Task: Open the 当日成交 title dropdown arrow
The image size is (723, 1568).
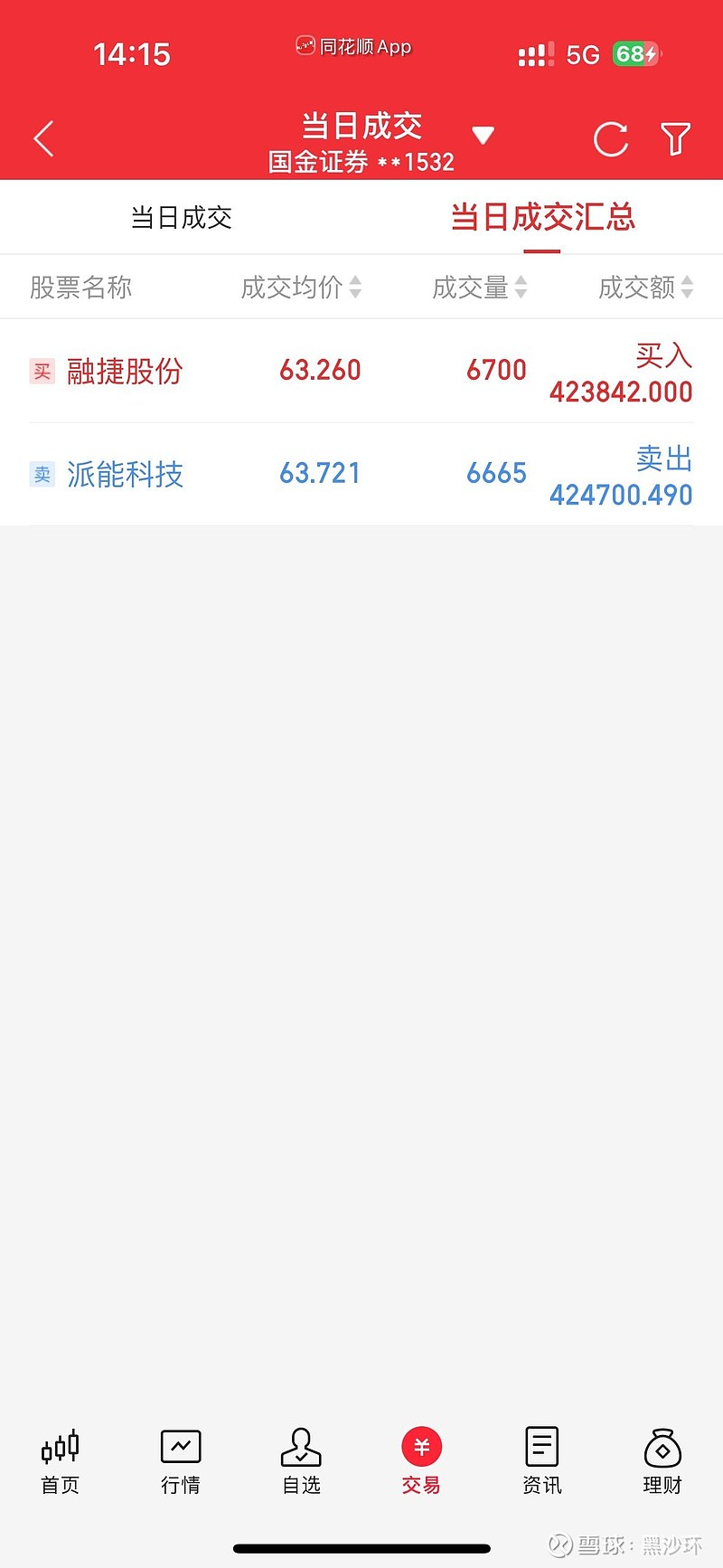Action: tap(484, 134)
